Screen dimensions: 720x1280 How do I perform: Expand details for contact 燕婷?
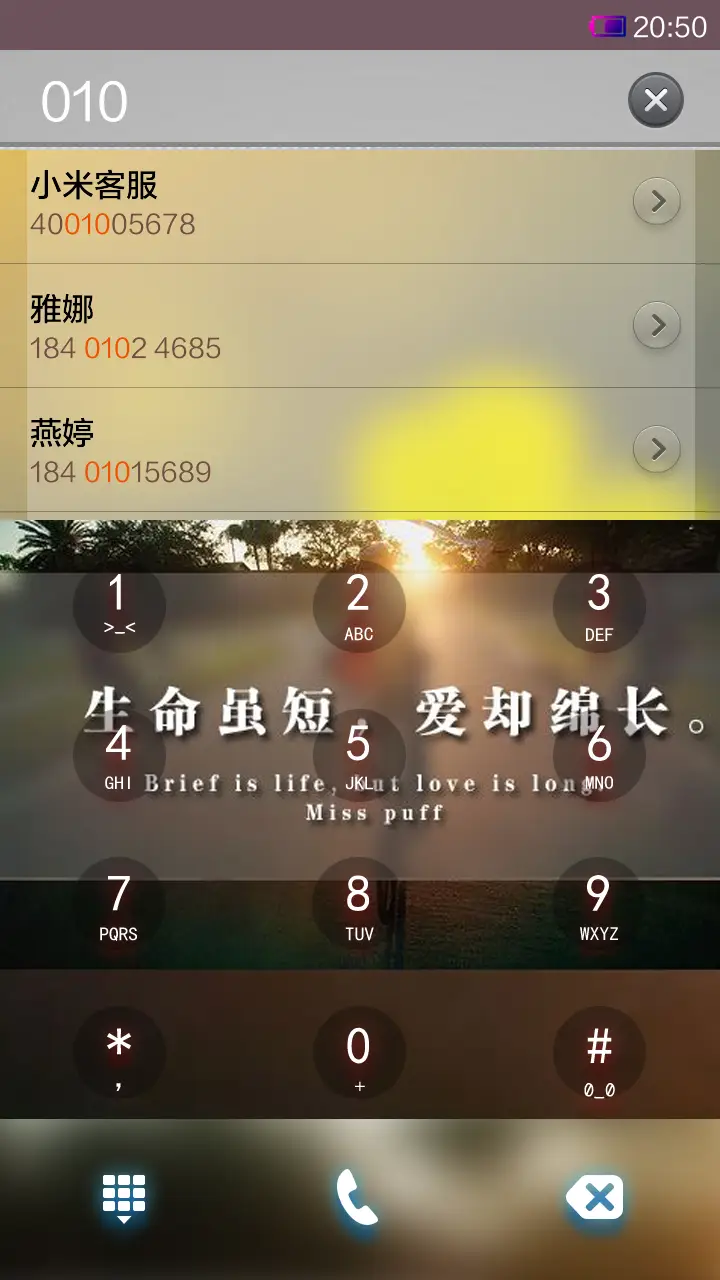(657, 449)
